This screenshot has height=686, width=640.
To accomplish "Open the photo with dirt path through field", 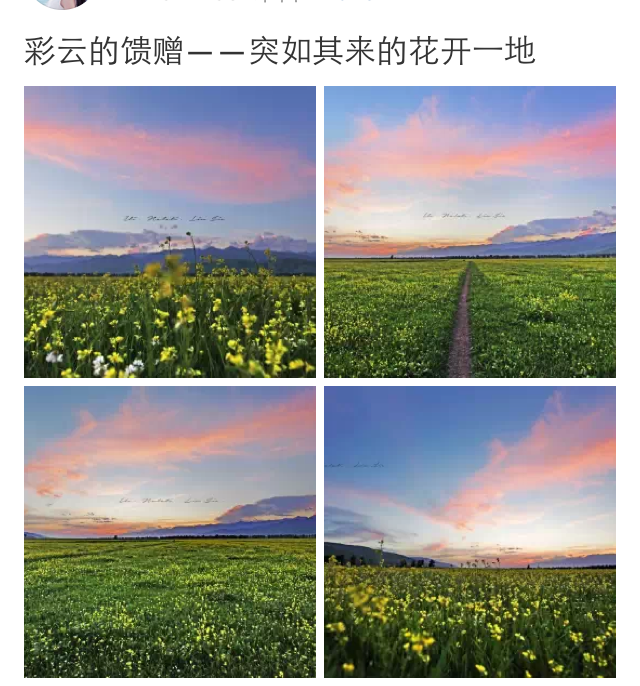I will tap(469, 231).
